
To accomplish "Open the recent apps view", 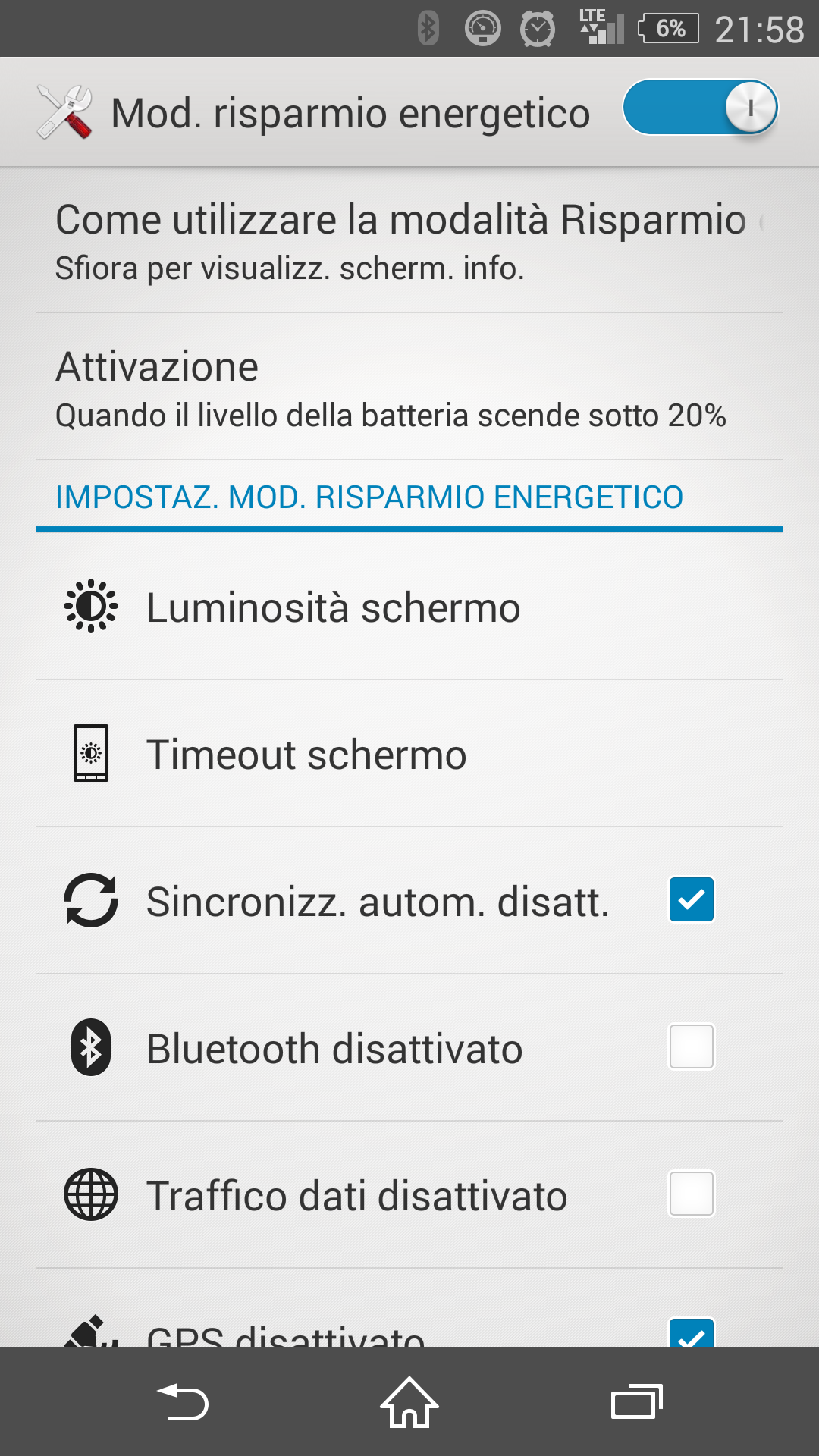I will (x=637, y=1401).
